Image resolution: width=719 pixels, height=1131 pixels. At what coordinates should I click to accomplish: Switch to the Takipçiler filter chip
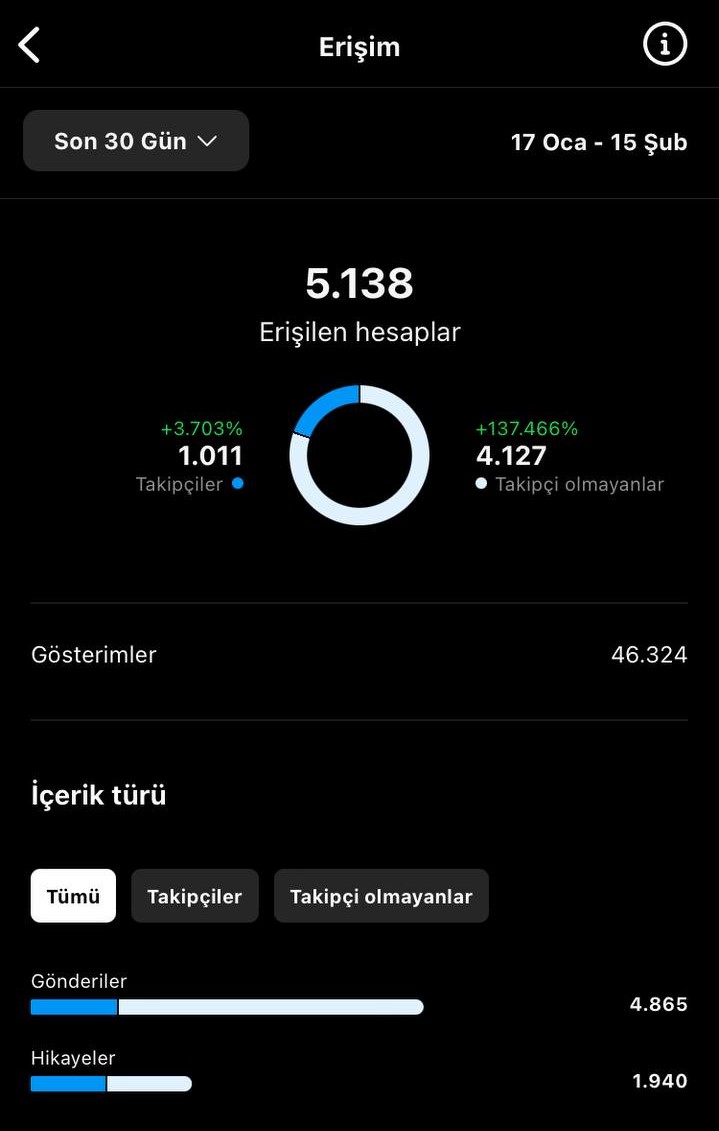[x=195, y=896]
